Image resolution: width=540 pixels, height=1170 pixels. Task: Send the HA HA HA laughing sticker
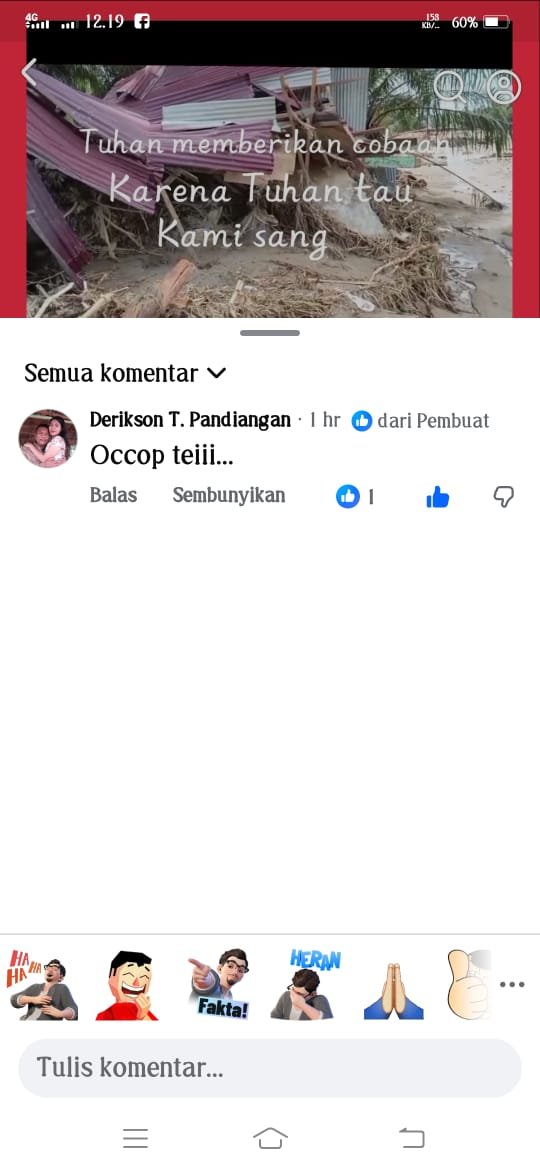(42, 984)
